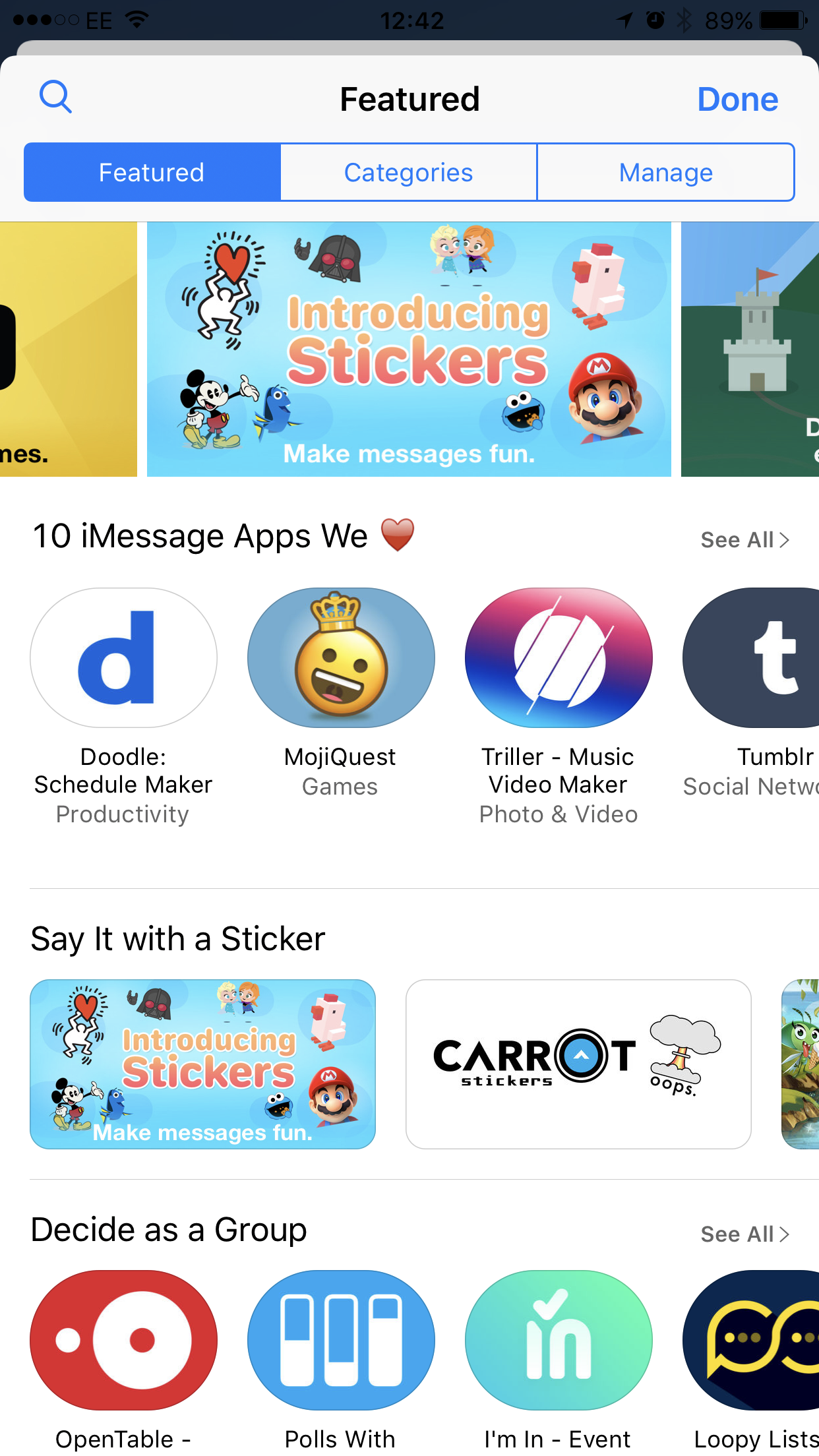This screenshot has width=819, height=1456.
Task: Switch to the Manage tab
Action: 666,172
